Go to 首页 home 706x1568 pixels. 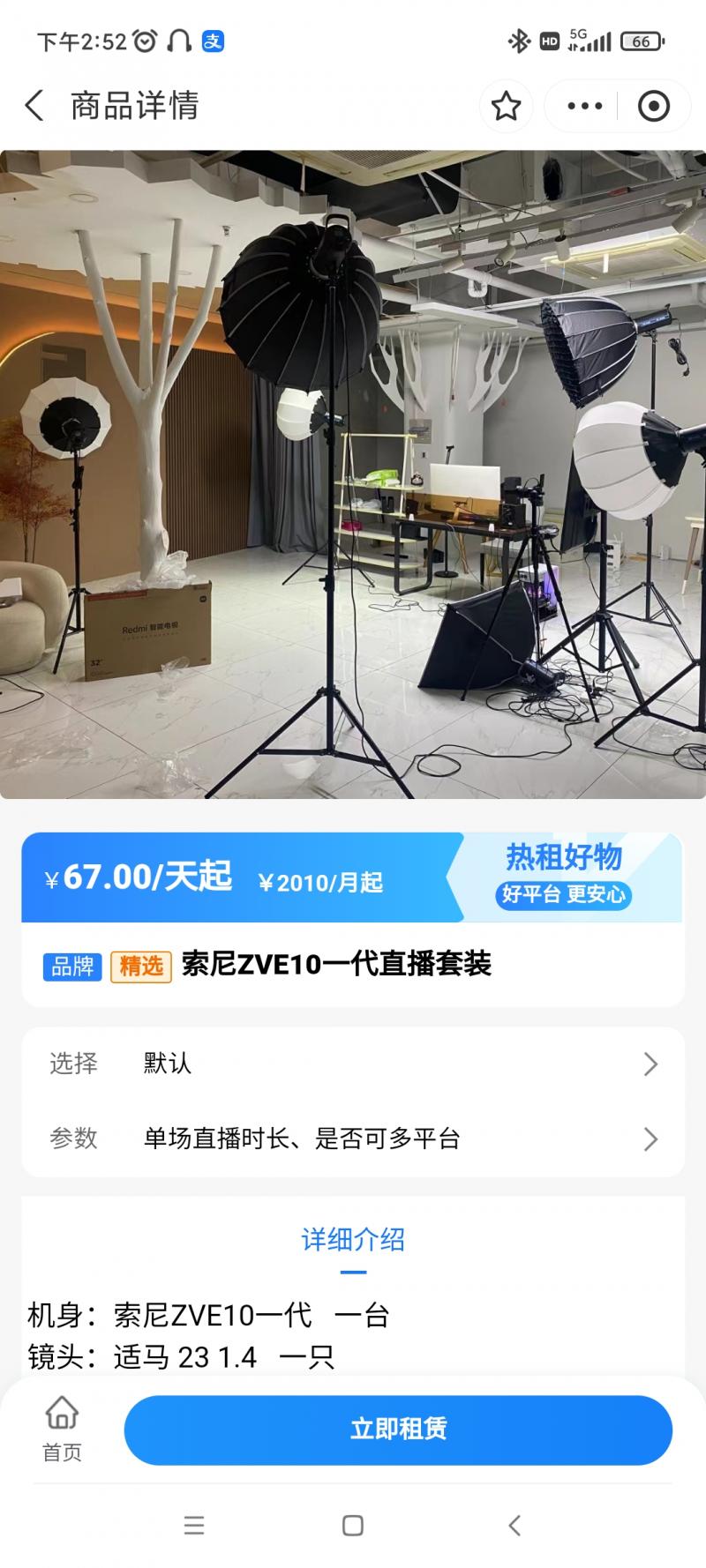(x=62, y=1430)
